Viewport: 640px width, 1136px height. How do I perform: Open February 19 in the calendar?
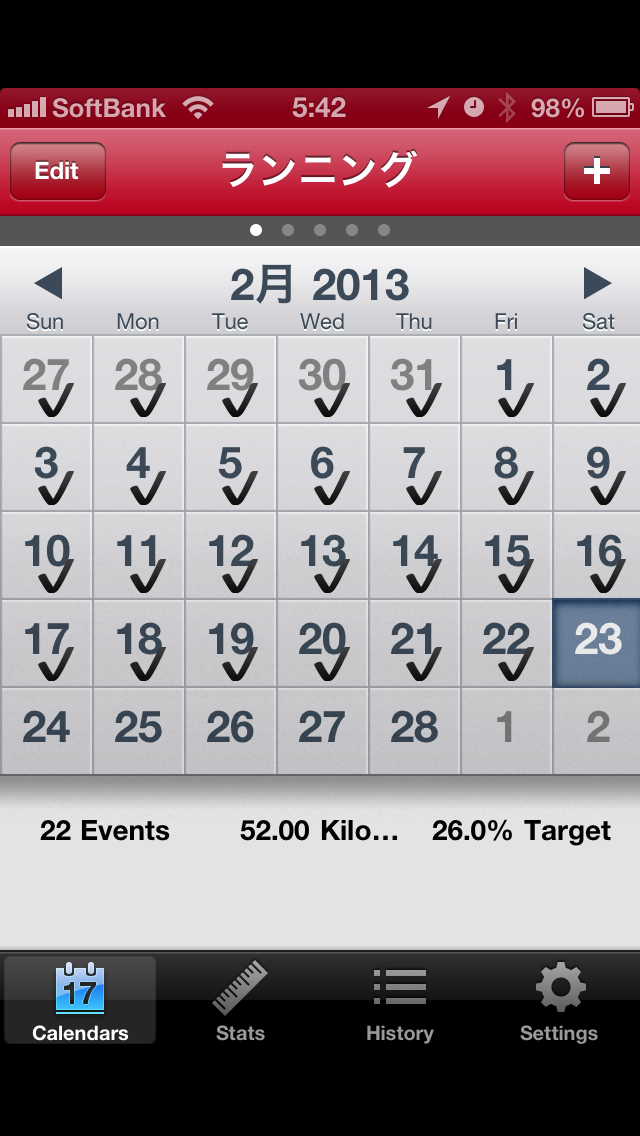230,643
